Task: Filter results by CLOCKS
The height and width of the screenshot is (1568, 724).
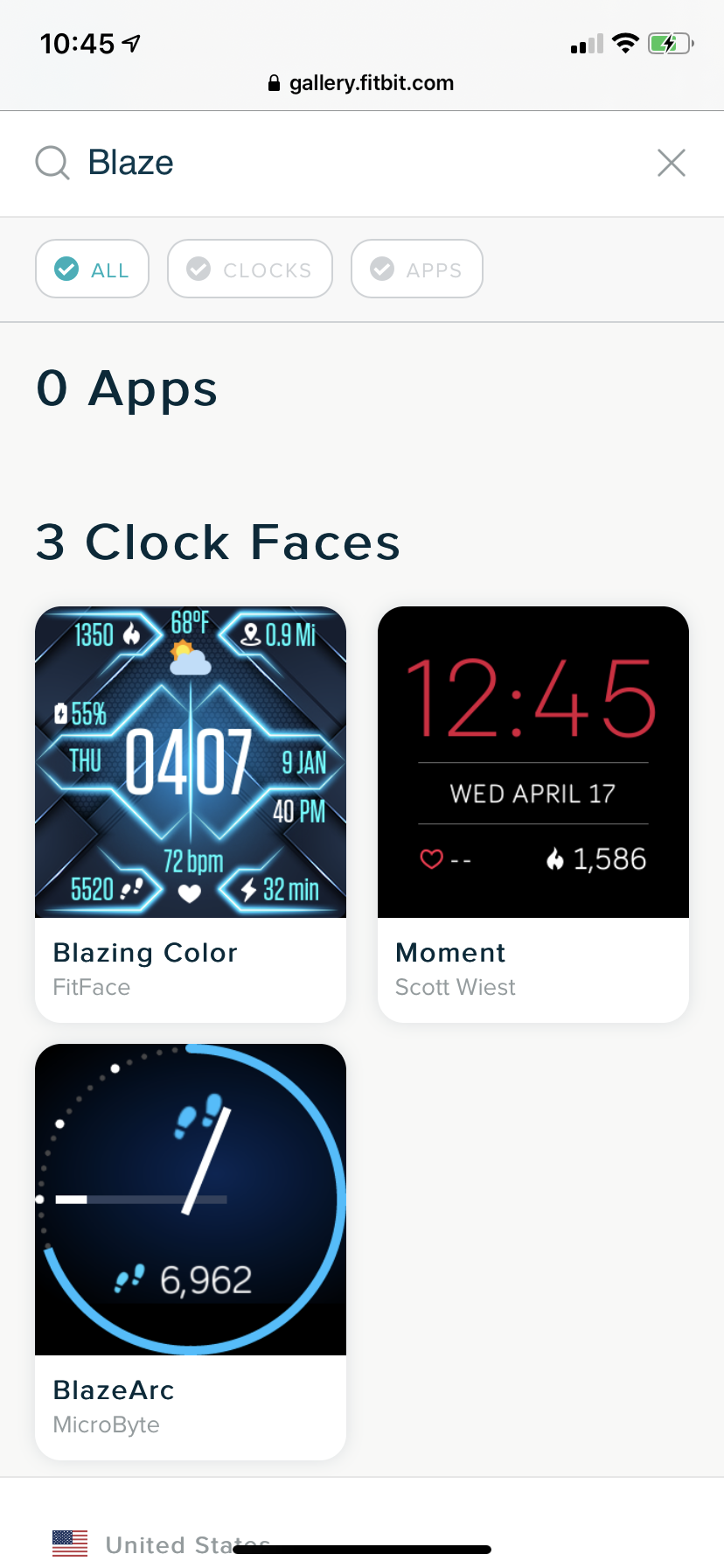Action: (x=250, y=269)
